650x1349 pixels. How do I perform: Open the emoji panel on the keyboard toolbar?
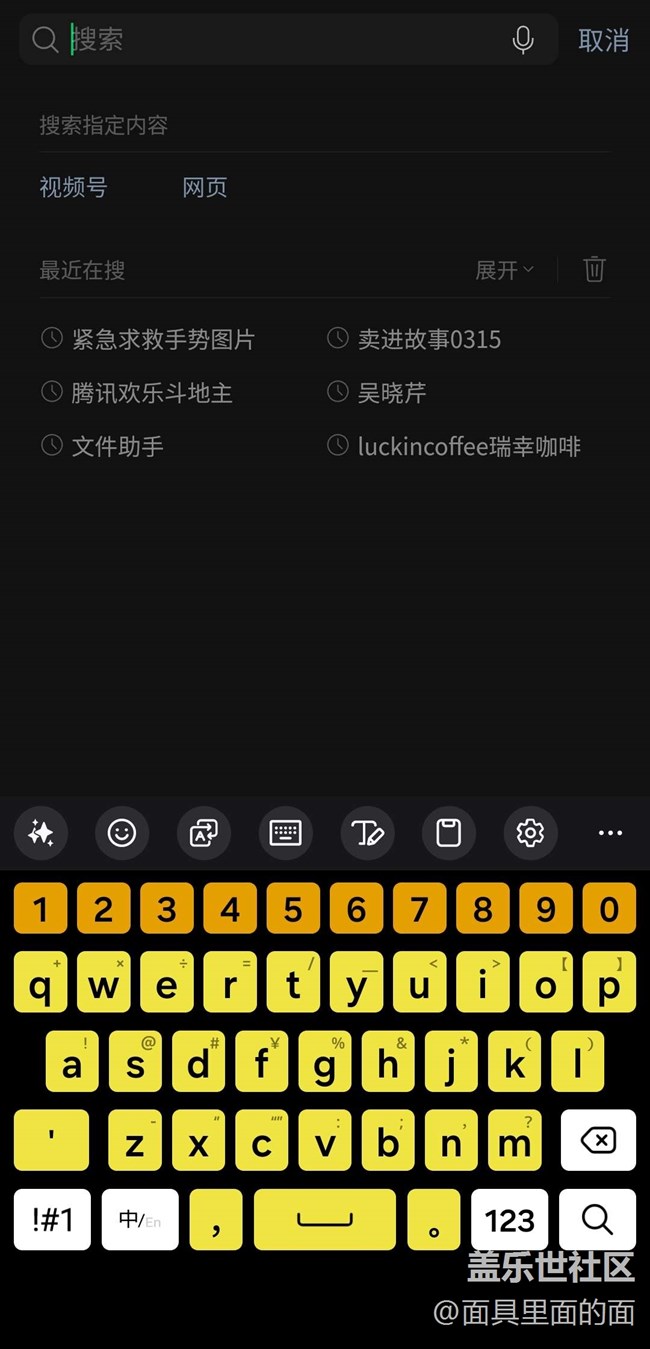[x=122, y=833]
